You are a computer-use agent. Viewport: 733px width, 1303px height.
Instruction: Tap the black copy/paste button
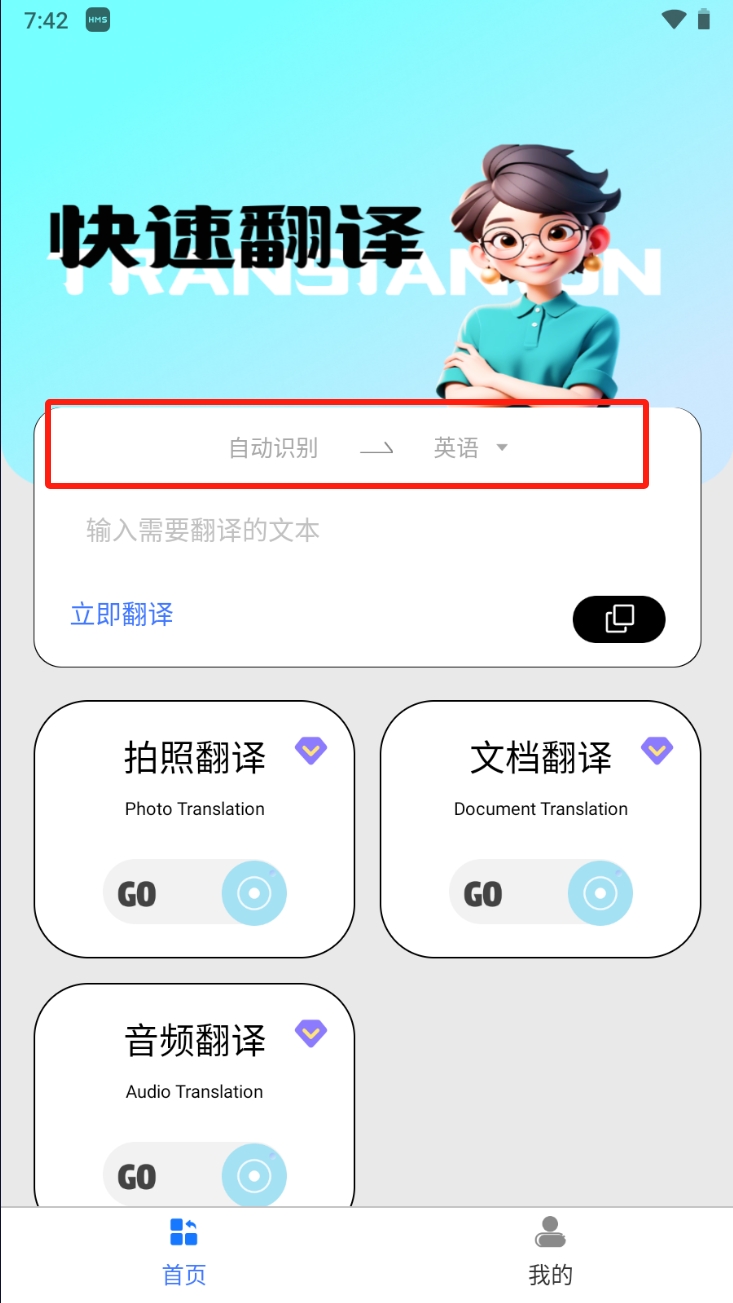click(618, 619)
